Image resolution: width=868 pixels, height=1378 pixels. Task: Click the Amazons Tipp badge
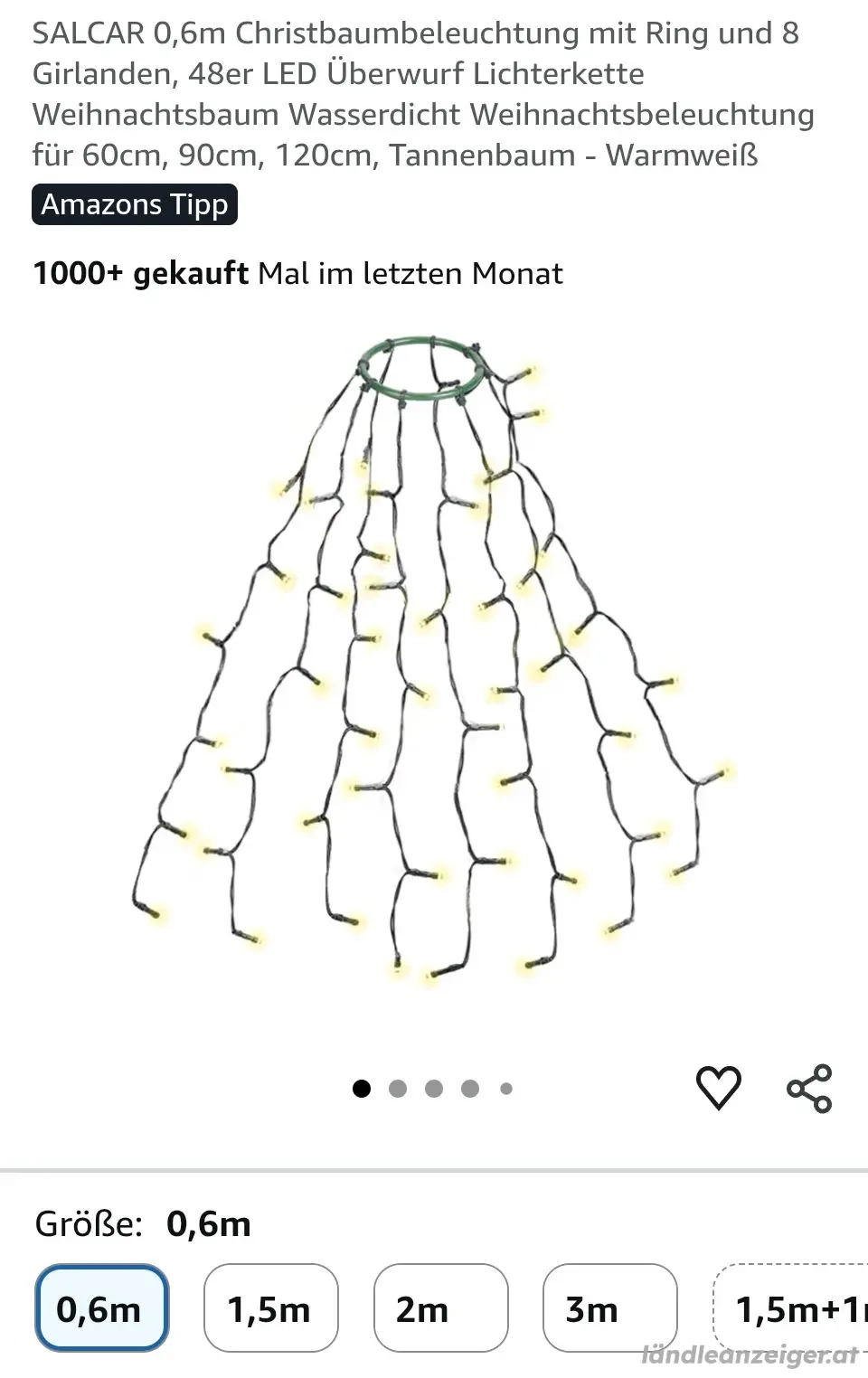[x=134, y=204]
